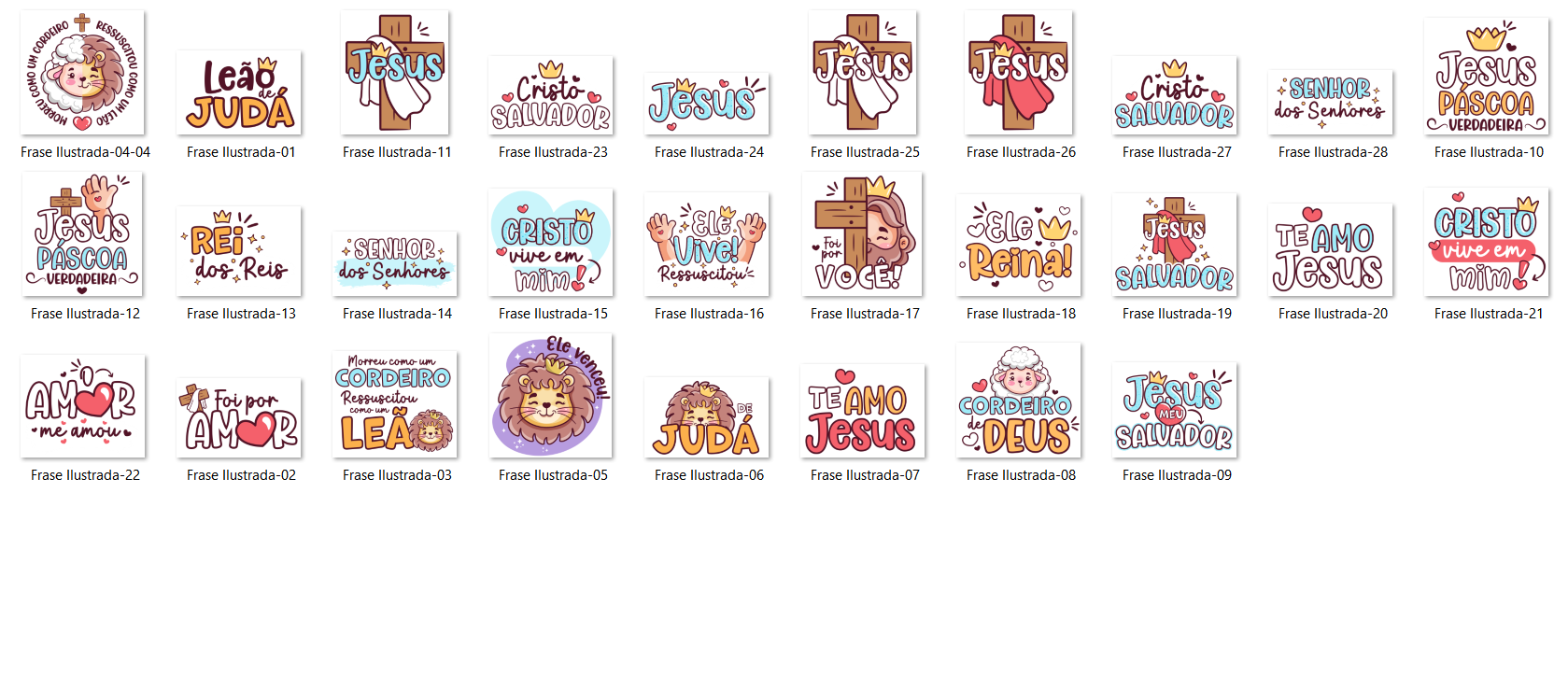Viewport: 1568px width, 690px height.
Task: Open Frase Ilustrada-08 Cordeiro de Deus
Action: tap(1019, 401)
